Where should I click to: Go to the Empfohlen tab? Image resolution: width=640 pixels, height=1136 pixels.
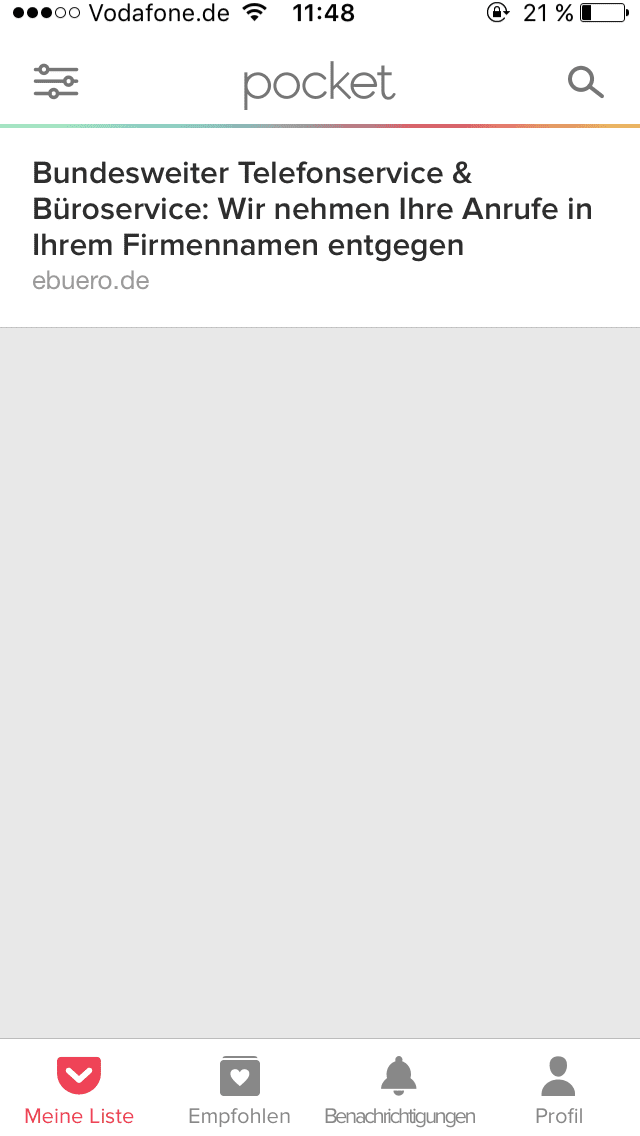pyautogui.click(x=239, y=1090)
